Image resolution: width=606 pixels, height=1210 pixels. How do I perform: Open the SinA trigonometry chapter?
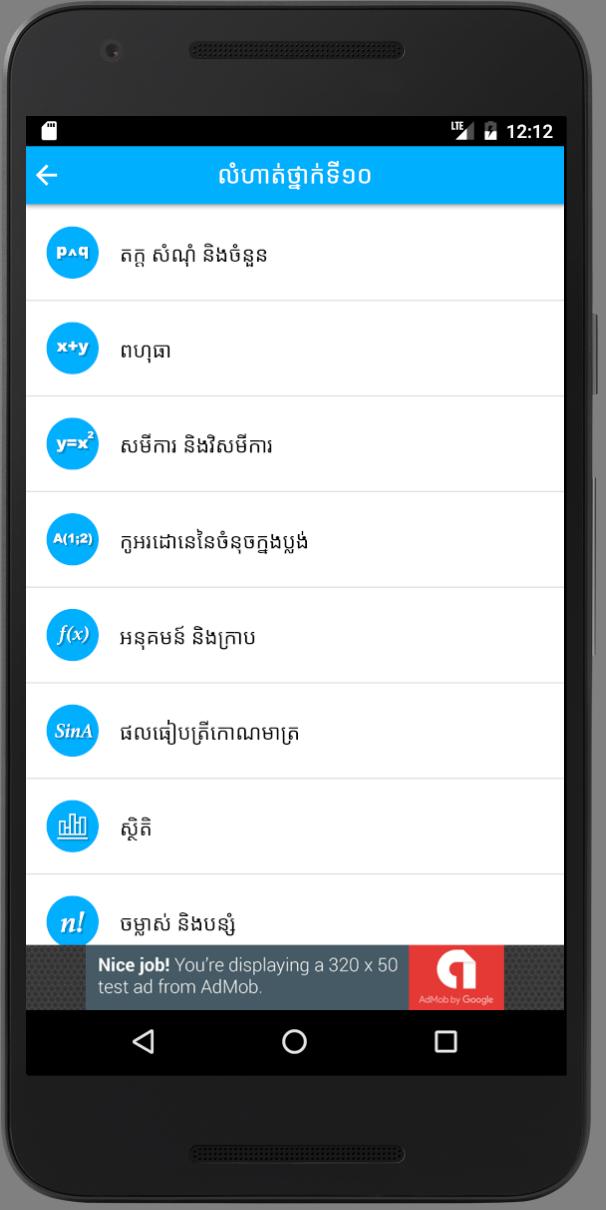(x=294, y=732)
